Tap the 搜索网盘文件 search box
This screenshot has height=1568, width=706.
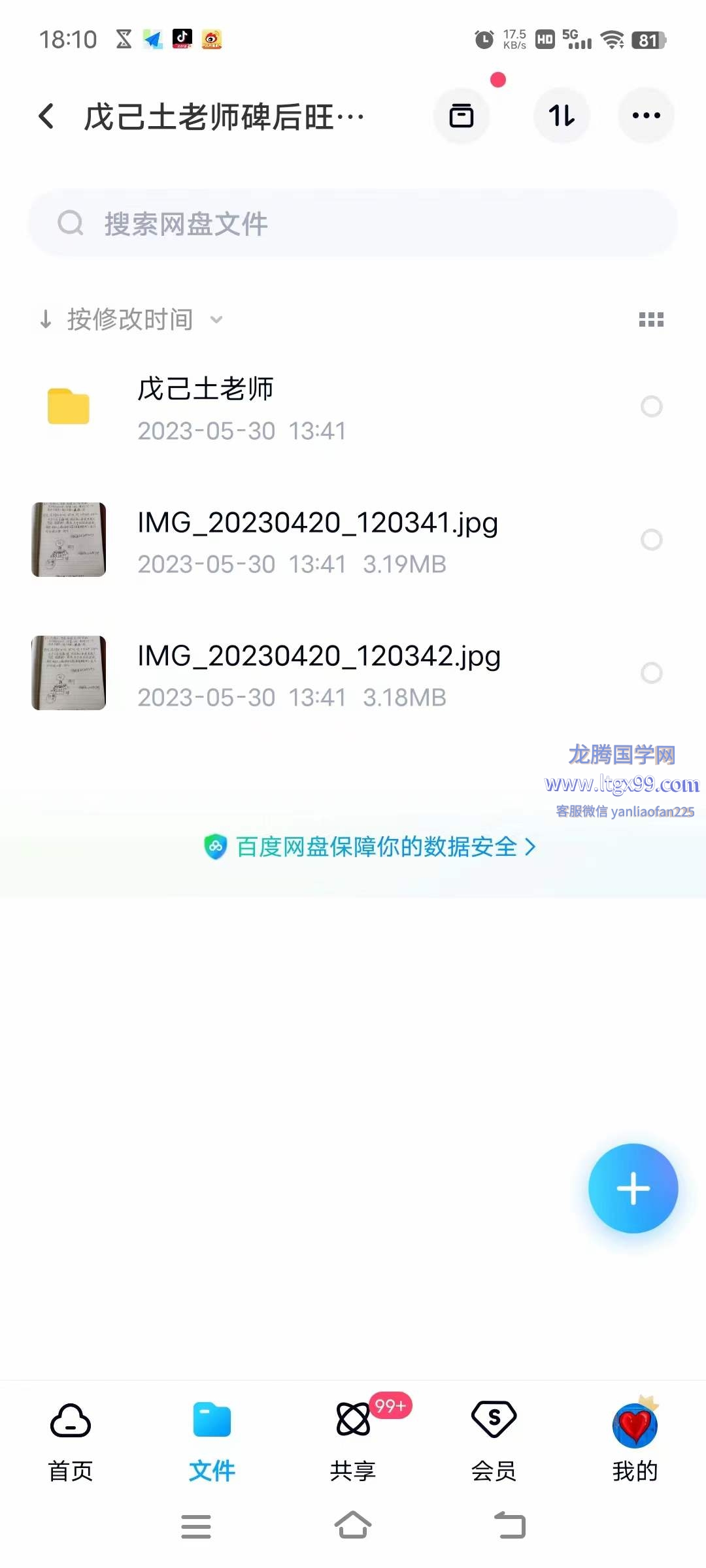click(353, 223)
